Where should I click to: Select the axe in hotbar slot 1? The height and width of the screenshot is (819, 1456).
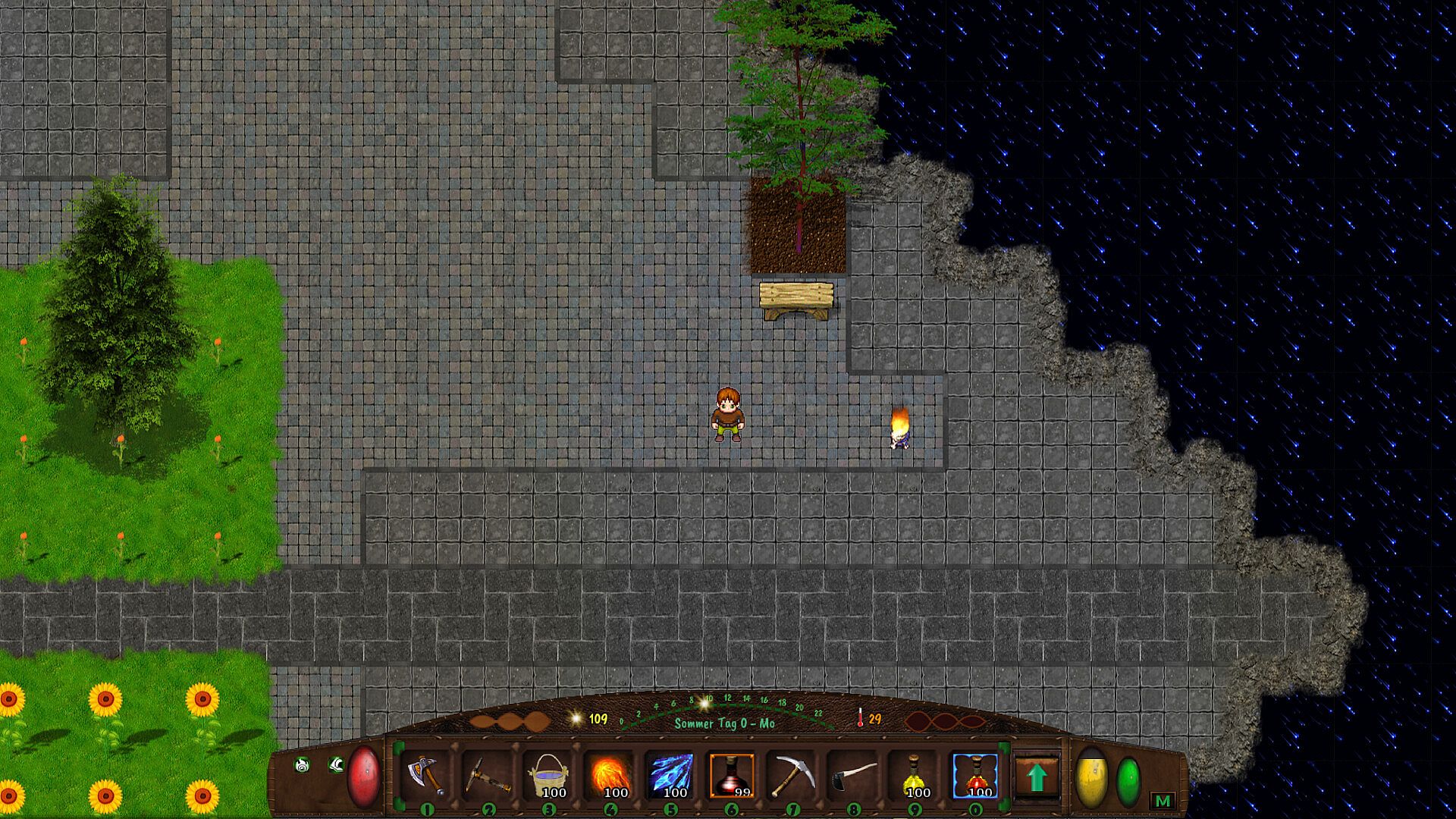[426, 775]
